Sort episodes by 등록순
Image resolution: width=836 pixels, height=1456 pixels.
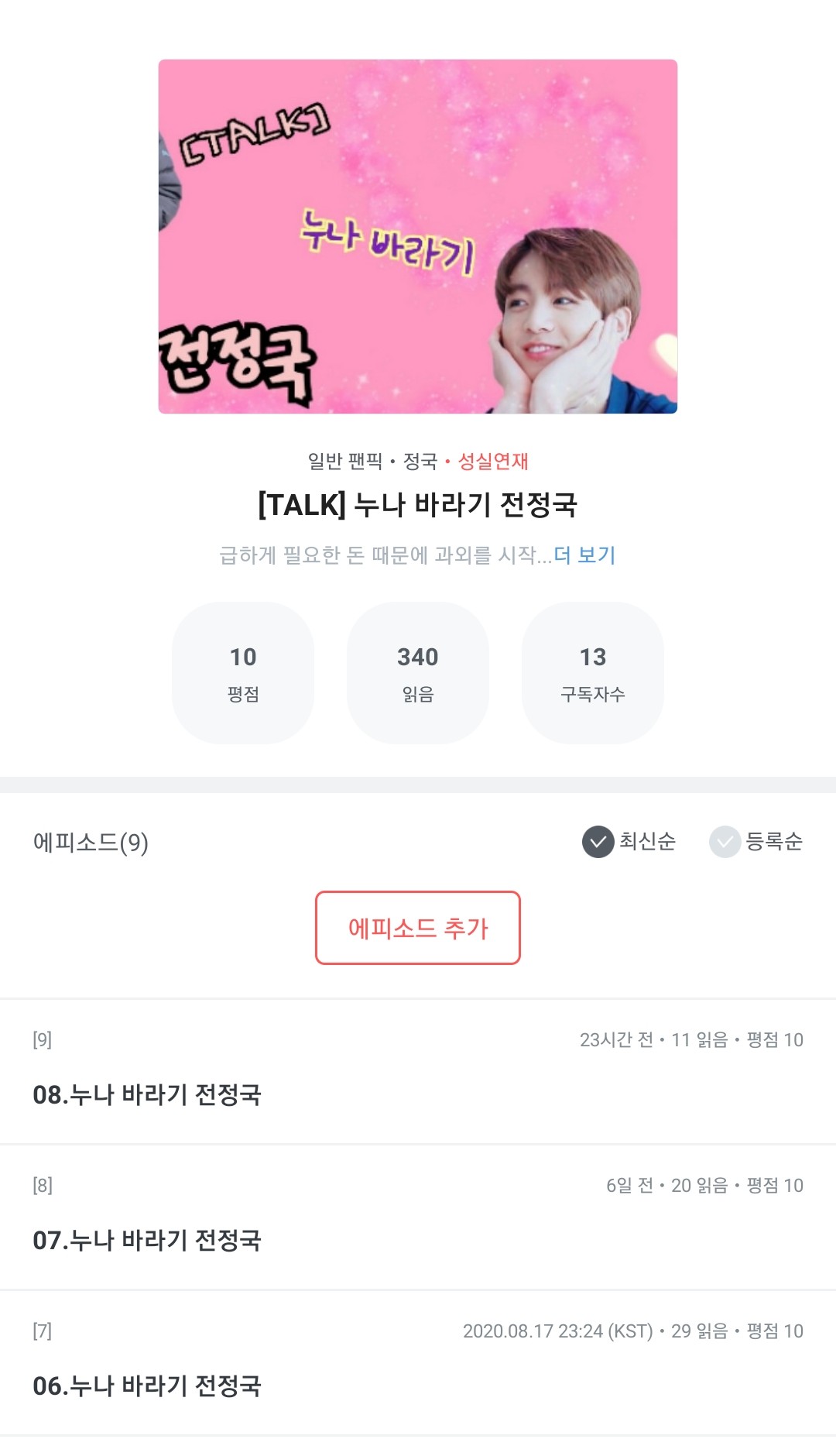coord(756,842)
